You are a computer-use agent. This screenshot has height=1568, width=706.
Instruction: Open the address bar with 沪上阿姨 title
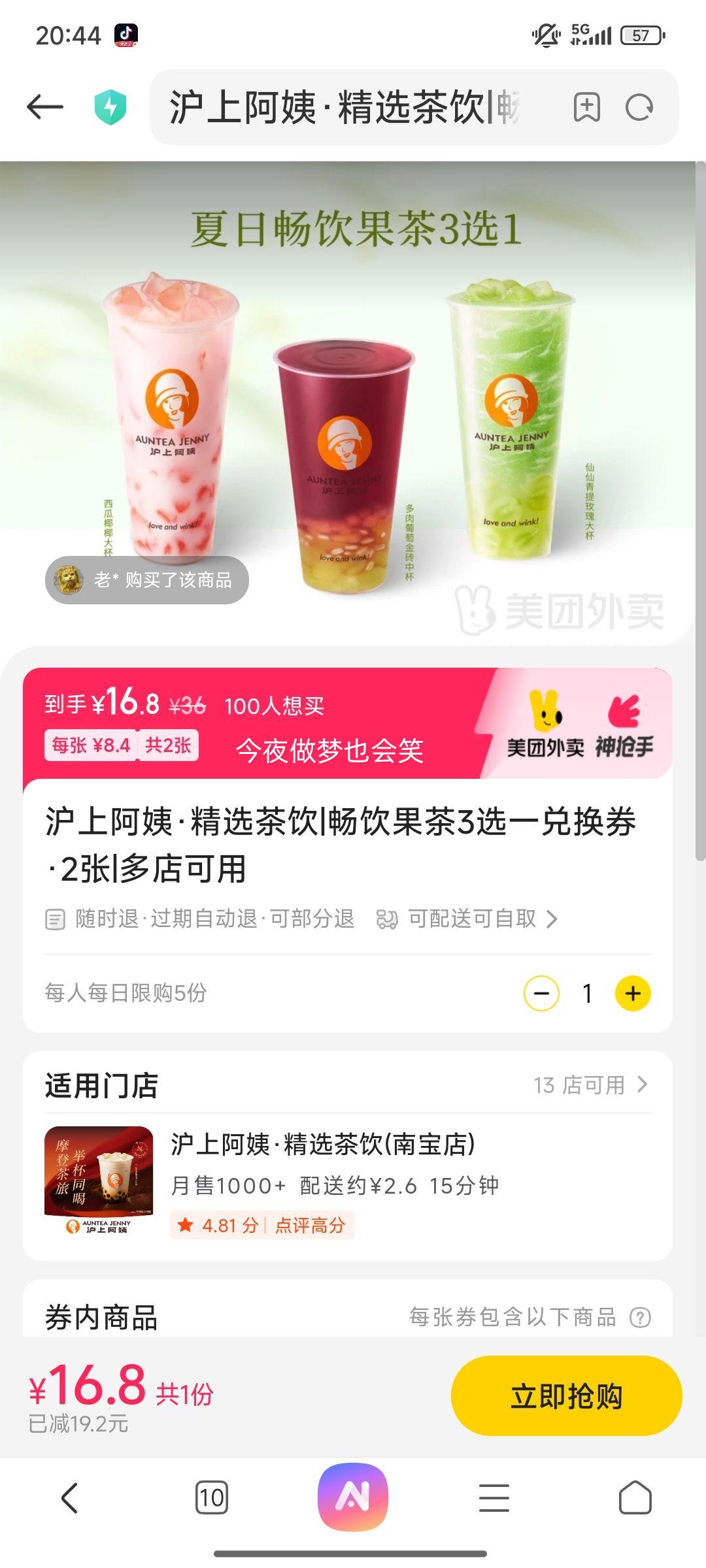[x=346, y=107]
